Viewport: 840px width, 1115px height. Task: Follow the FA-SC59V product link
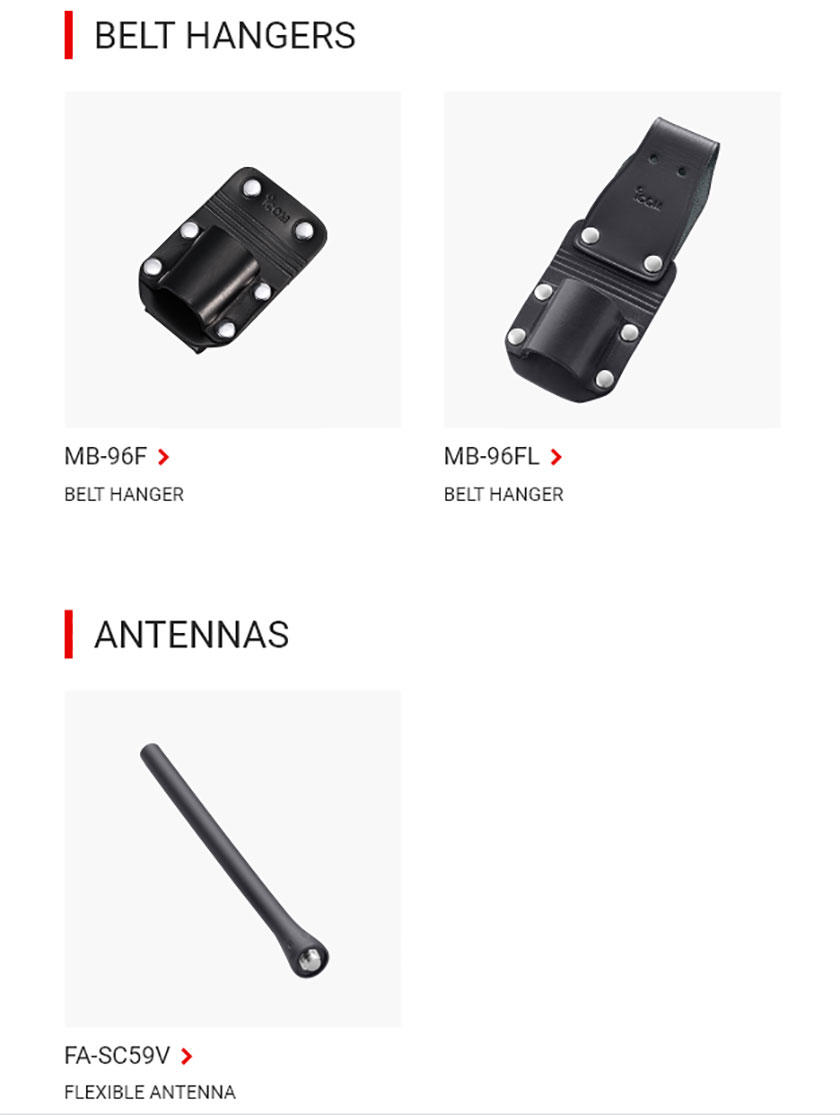coord(128,1055)
